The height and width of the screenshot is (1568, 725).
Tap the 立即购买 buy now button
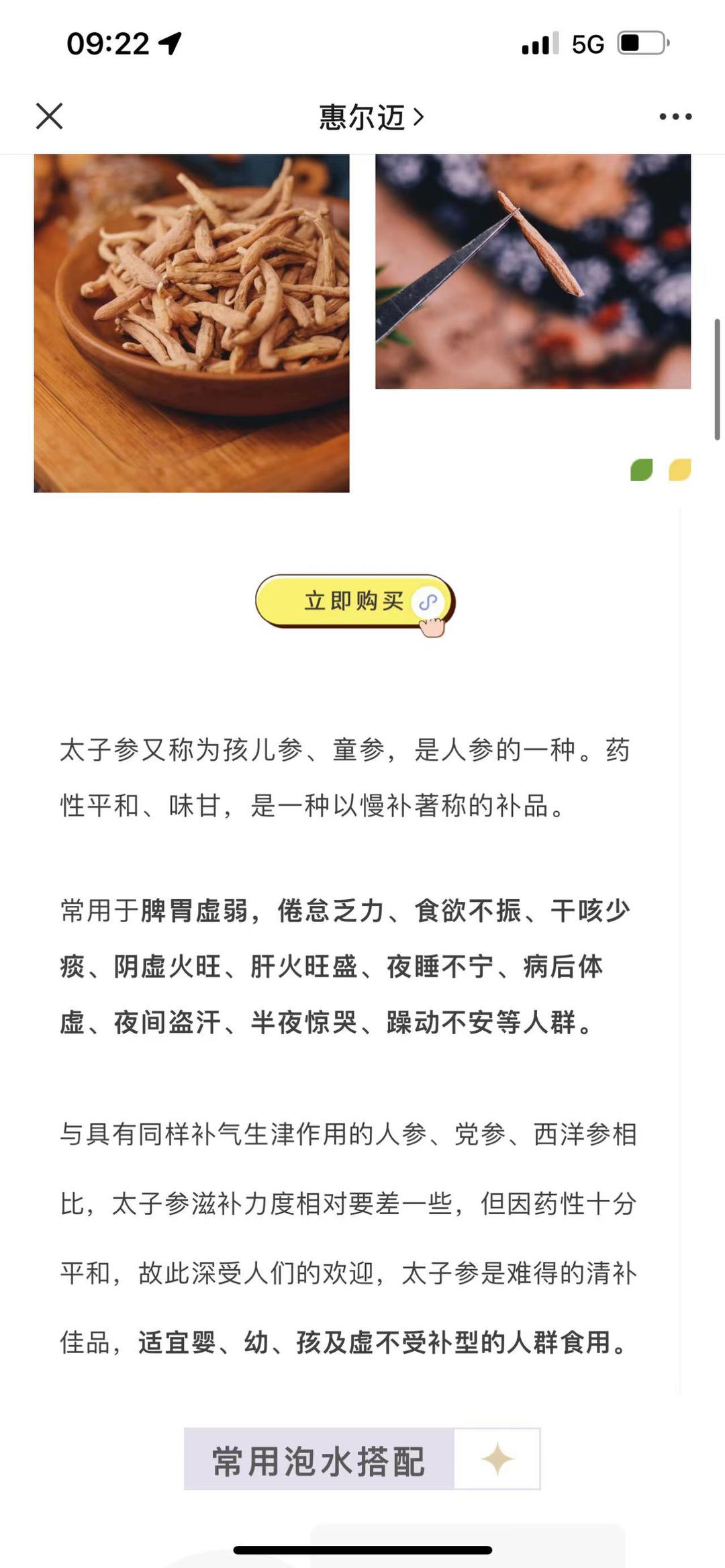(x=354, y=601)
